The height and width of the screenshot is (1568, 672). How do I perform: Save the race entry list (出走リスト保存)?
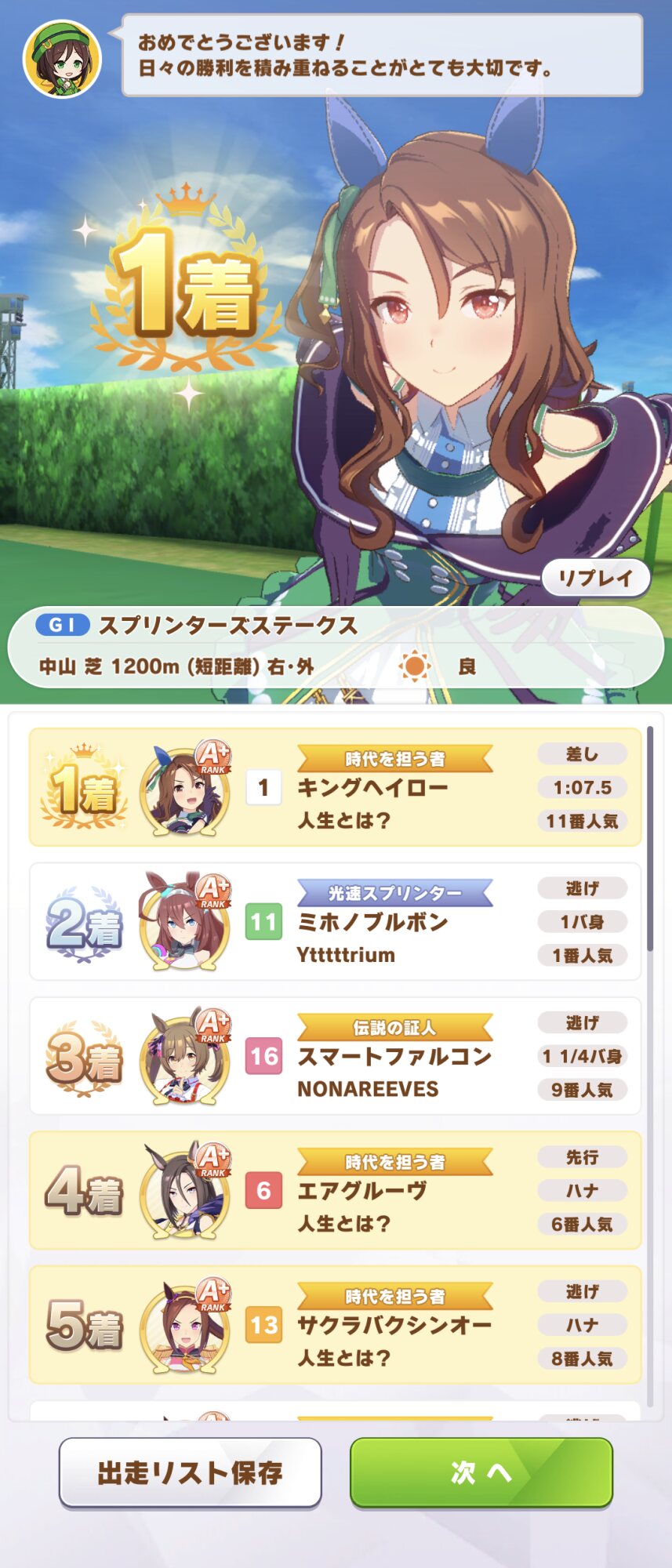pos(191,1472)
